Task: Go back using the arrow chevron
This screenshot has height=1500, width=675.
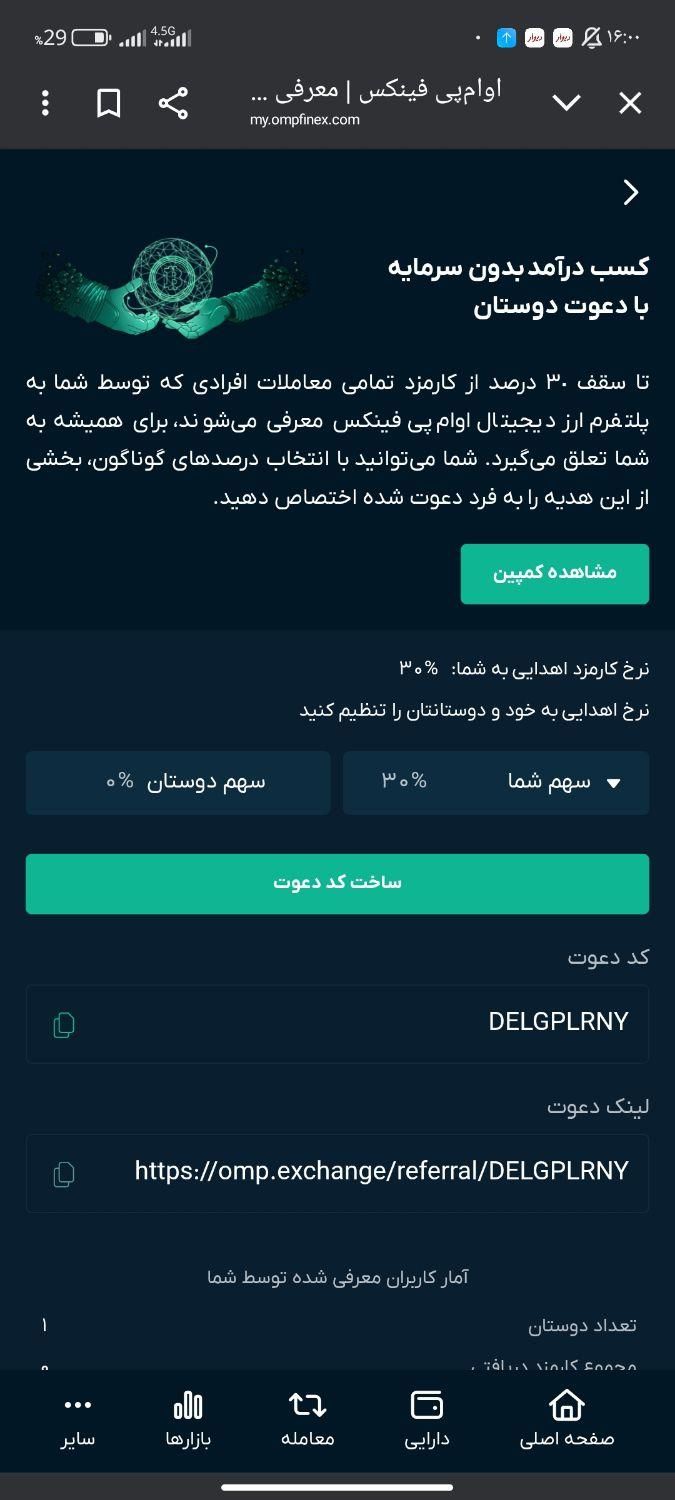Action: click(631, 193)
